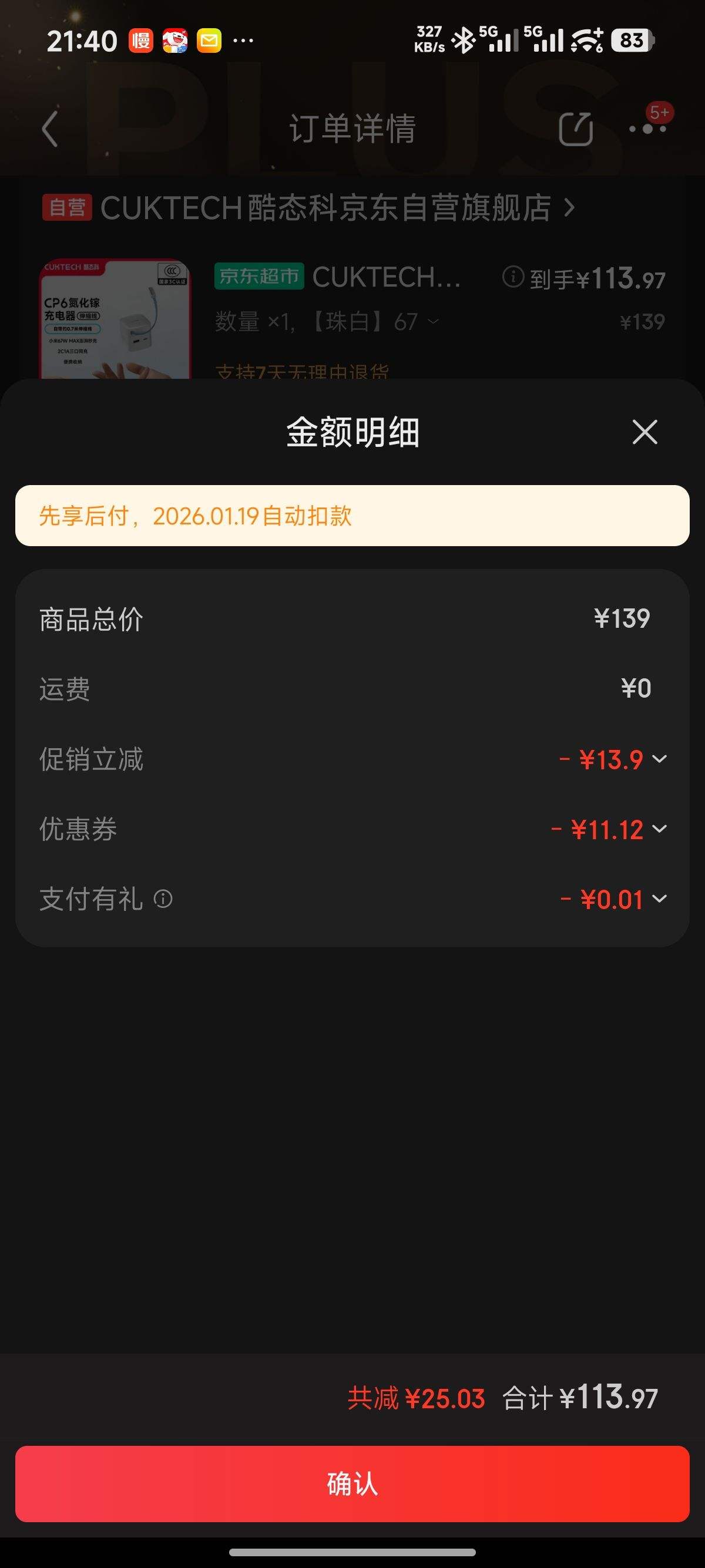Close the 金额明细 sheet
This screenshot has height=1568, width=705.
(x=644, y=432)
